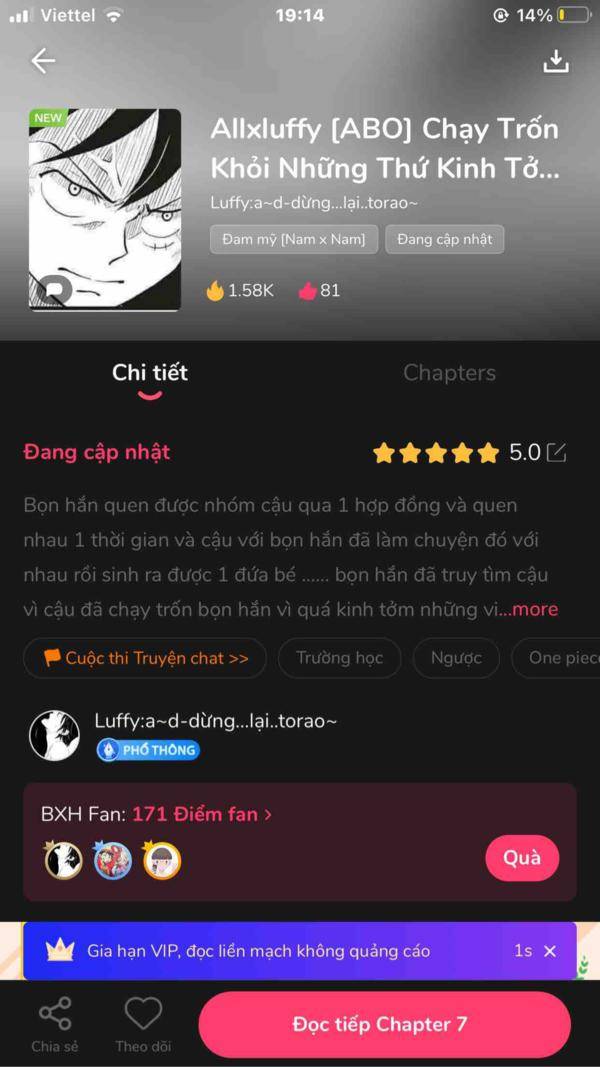The width and height of the screenshot is (600, 1067).
Task: Switch to the Chapters tab
Action: coord(449,372)
